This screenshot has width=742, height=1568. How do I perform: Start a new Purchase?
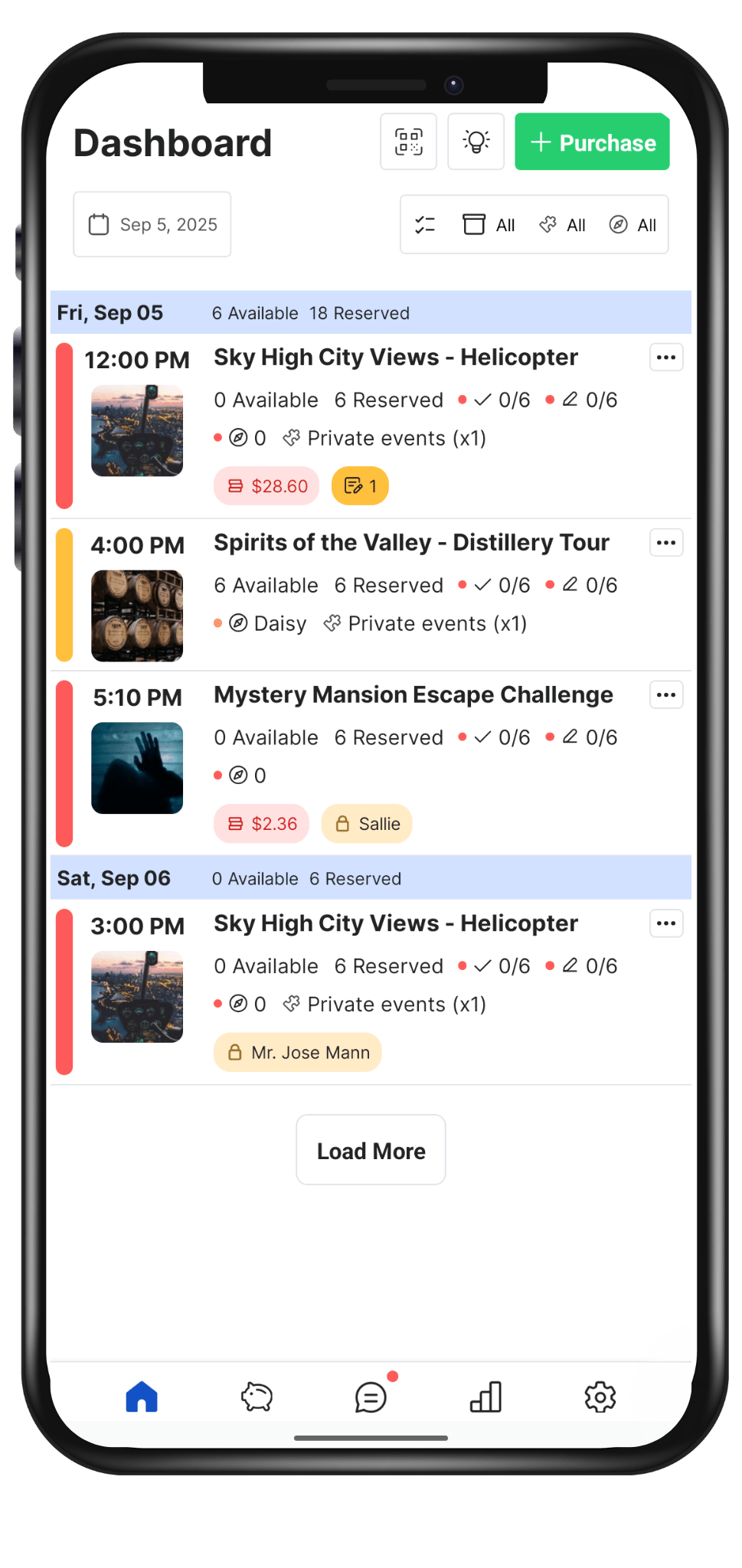point(592,142)
